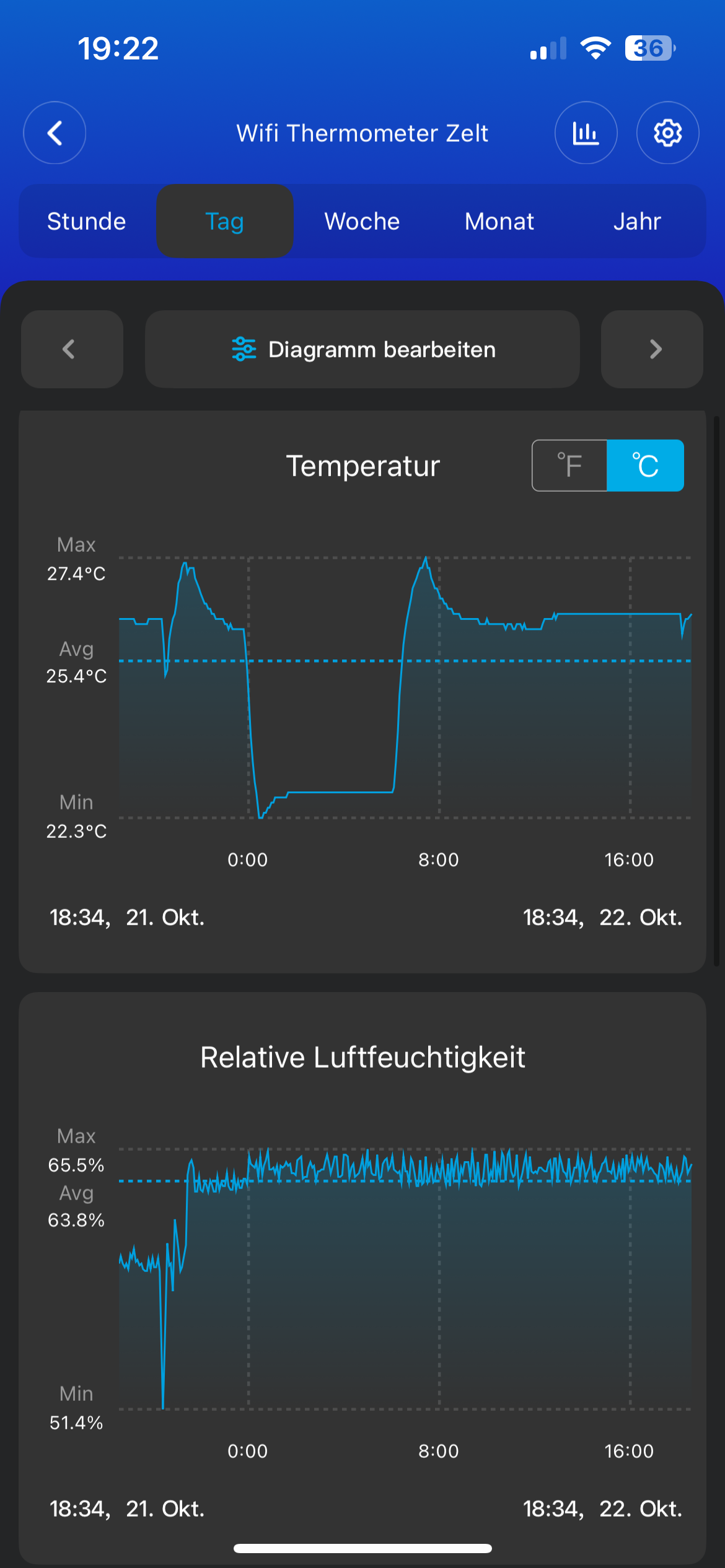Switch to the Stunde tab

coord(87,221)
